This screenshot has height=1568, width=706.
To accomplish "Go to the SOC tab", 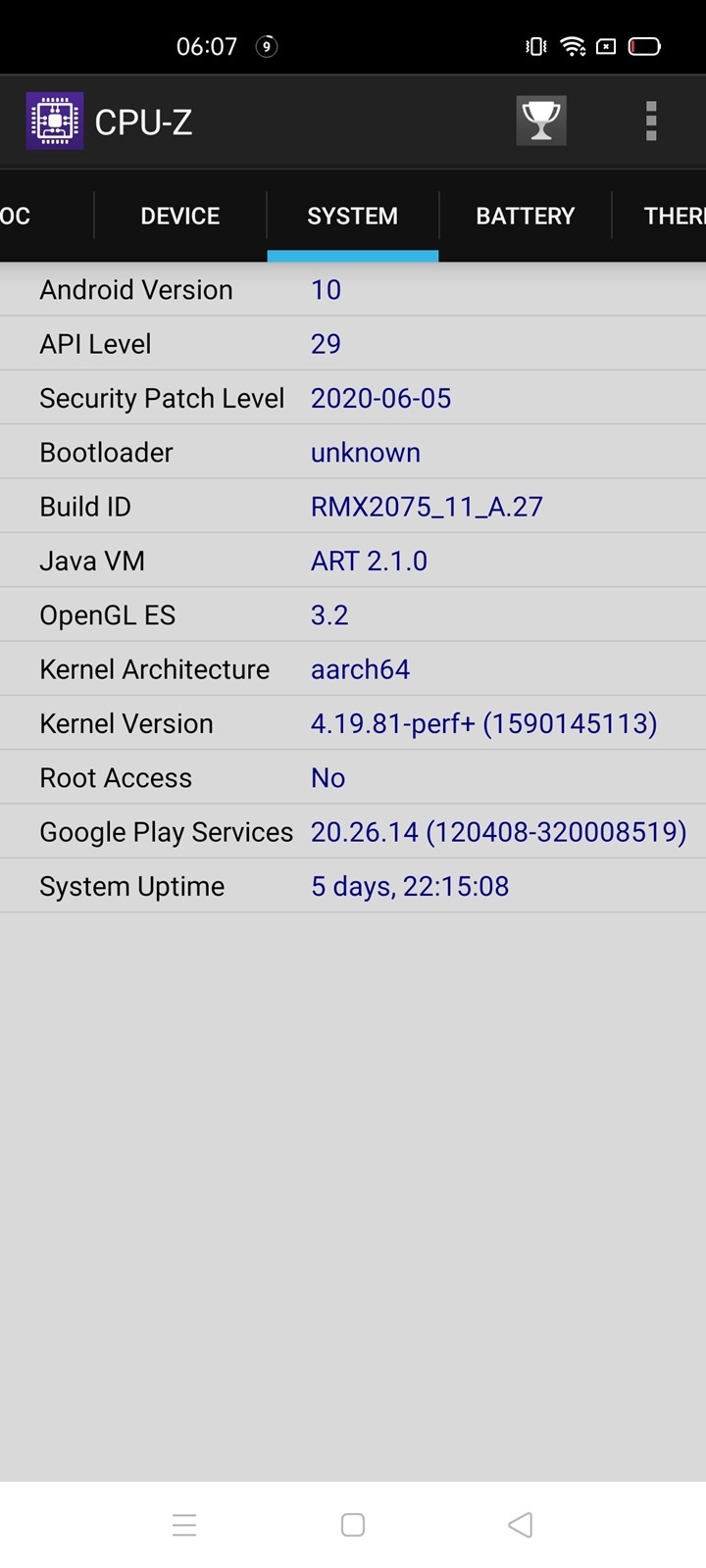I will tap(18, 216).
